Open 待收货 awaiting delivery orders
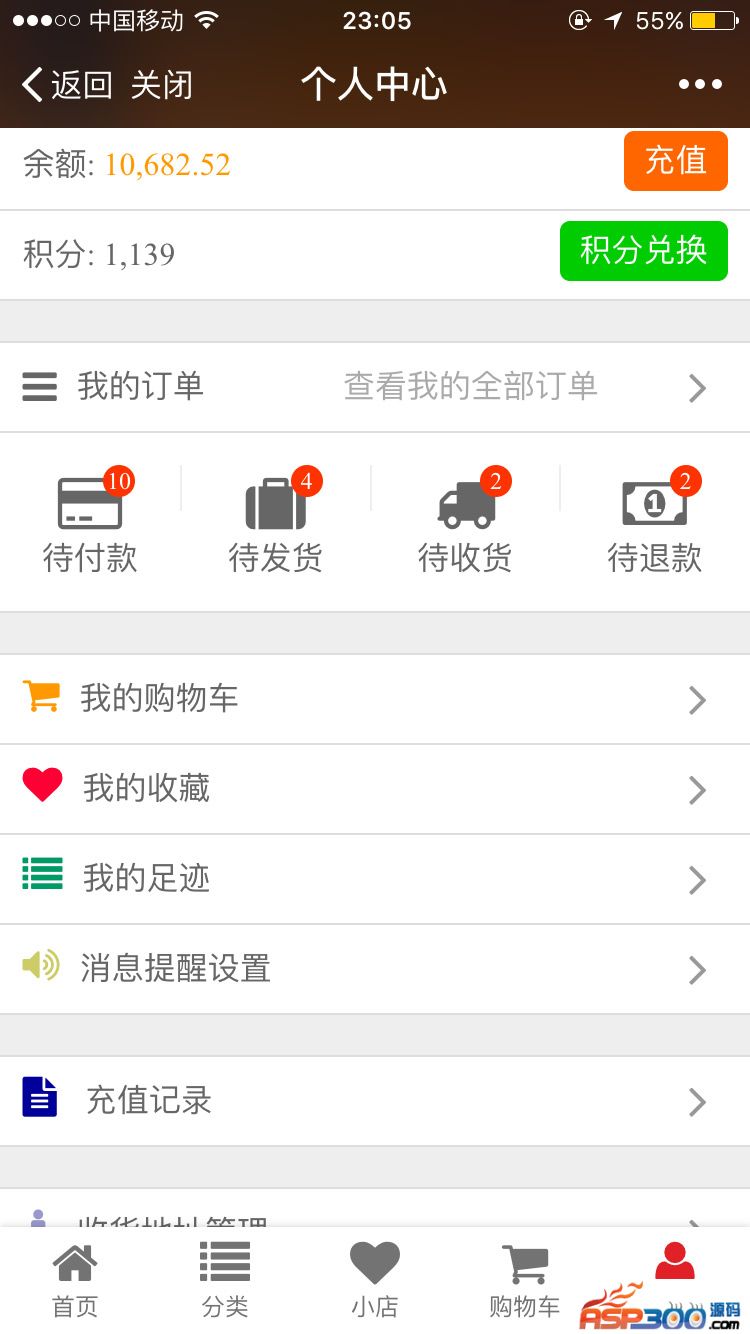Viewport: 750px width, 1334px height. [466, 522]
